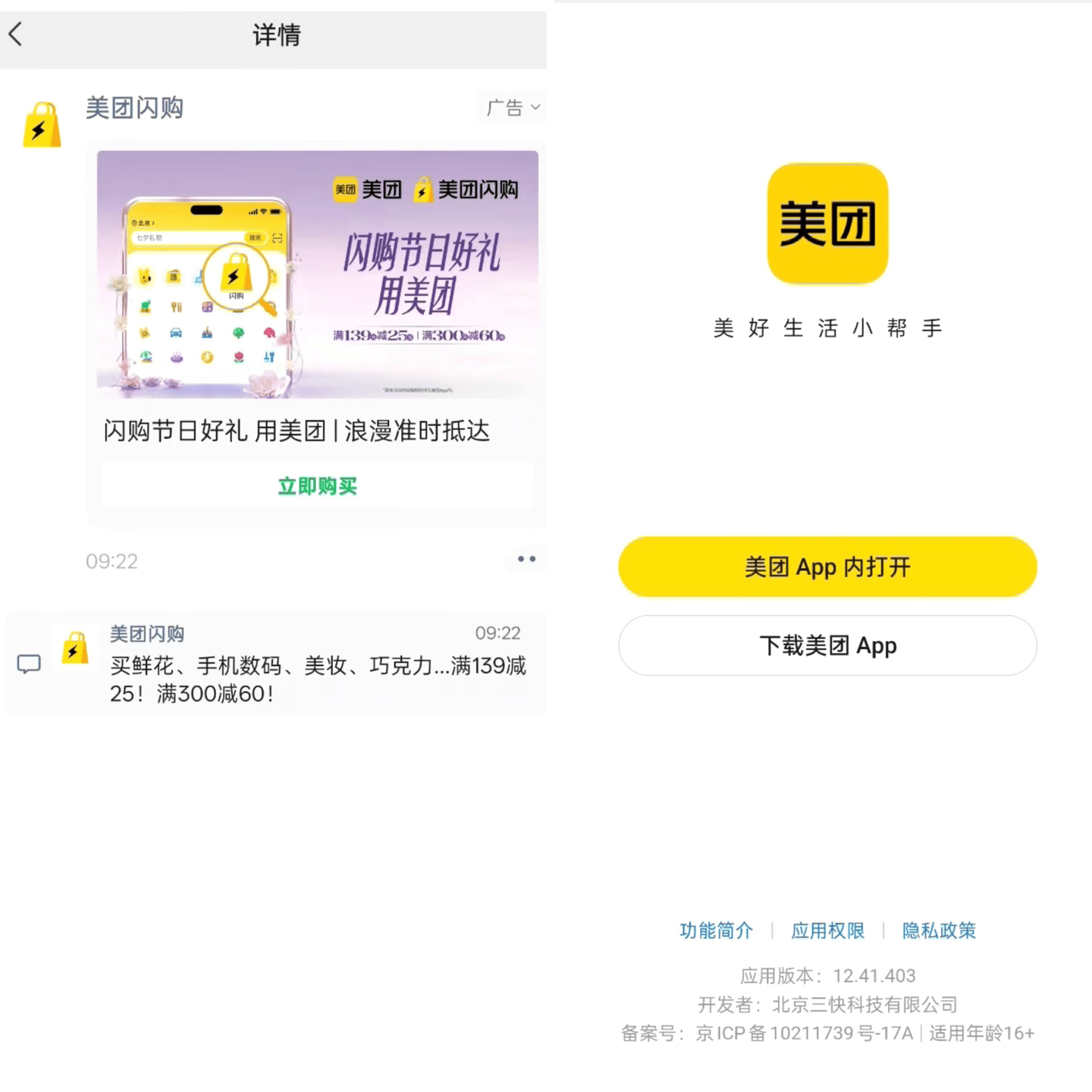This screenshot has width=1092, height=1092.
Task: Open the 闪购节日好礼 ad banner
Action: click(x=318, y=274)
